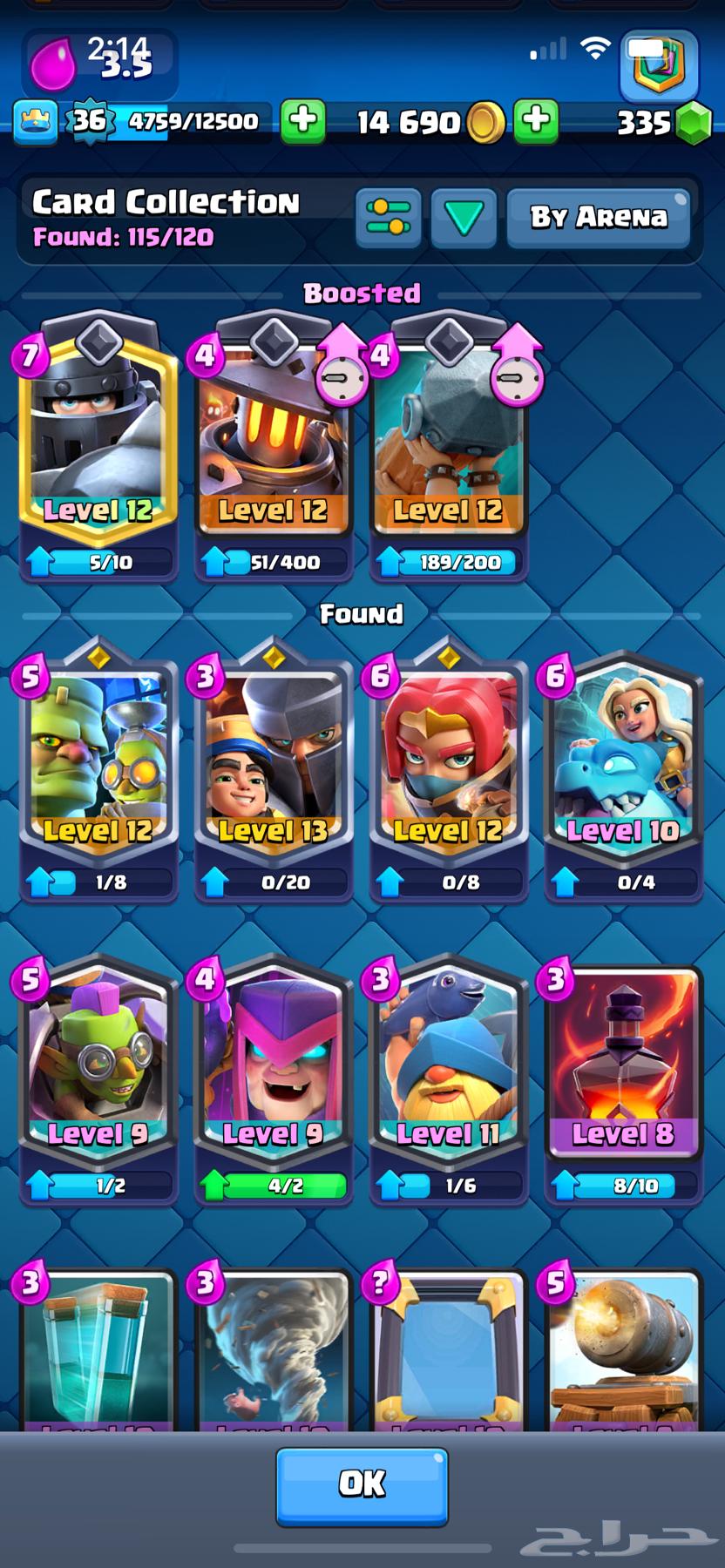Tap the green down-arrow button
The width and height of the screenshot is (725, 1568).
[x=464, y=217]
